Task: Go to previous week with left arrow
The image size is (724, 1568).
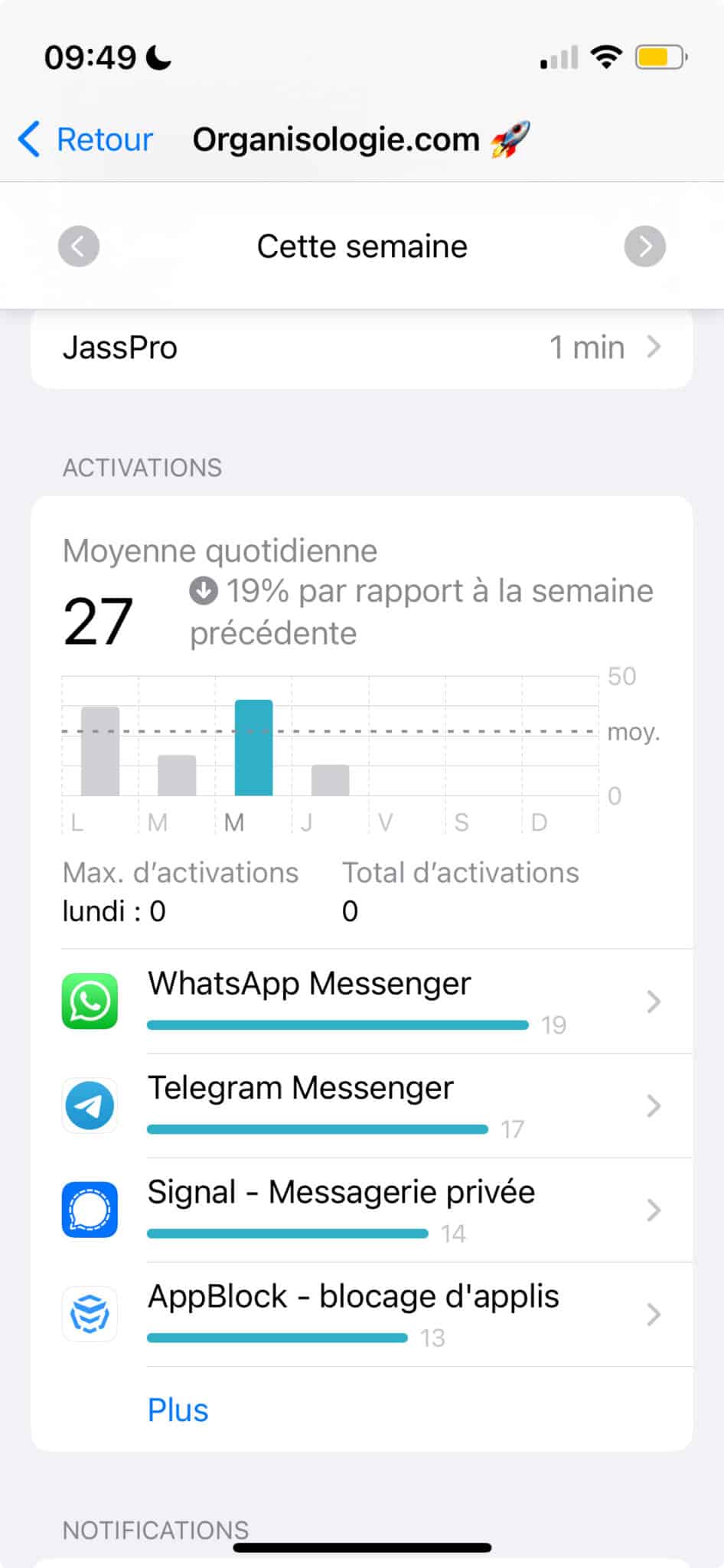Action: (79, 246)
